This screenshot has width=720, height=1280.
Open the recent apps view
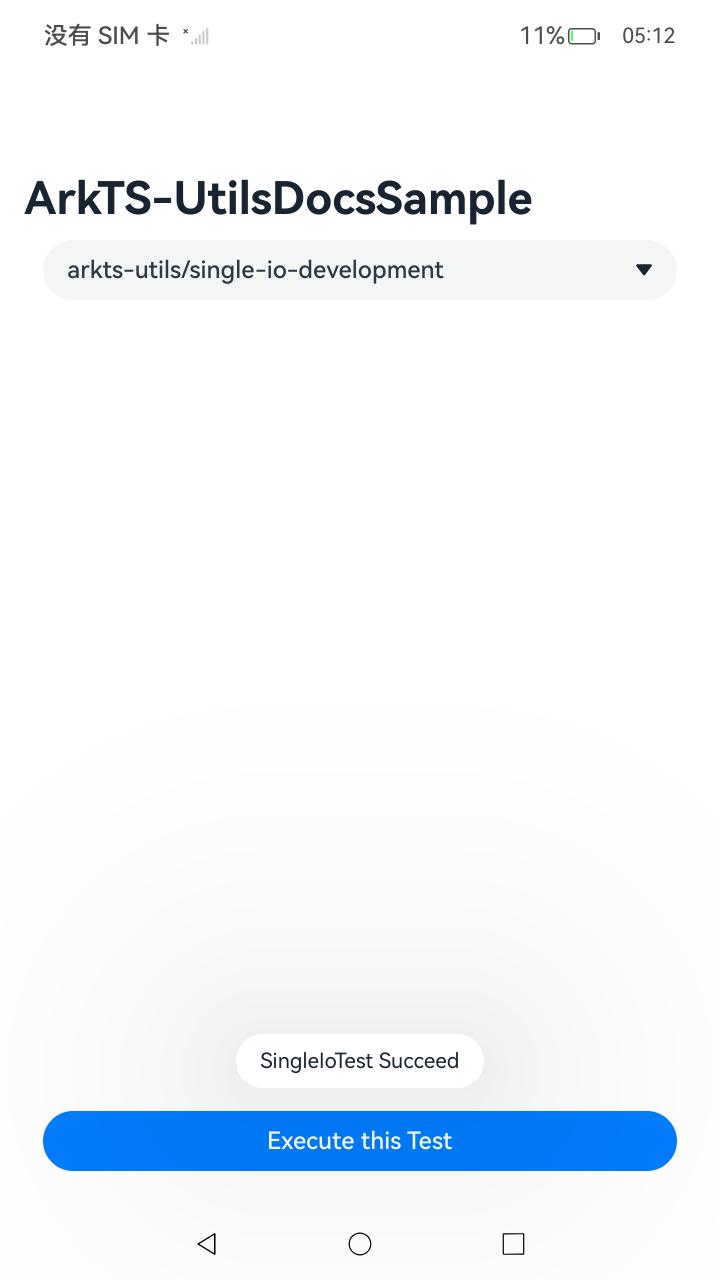point(513,1243)
